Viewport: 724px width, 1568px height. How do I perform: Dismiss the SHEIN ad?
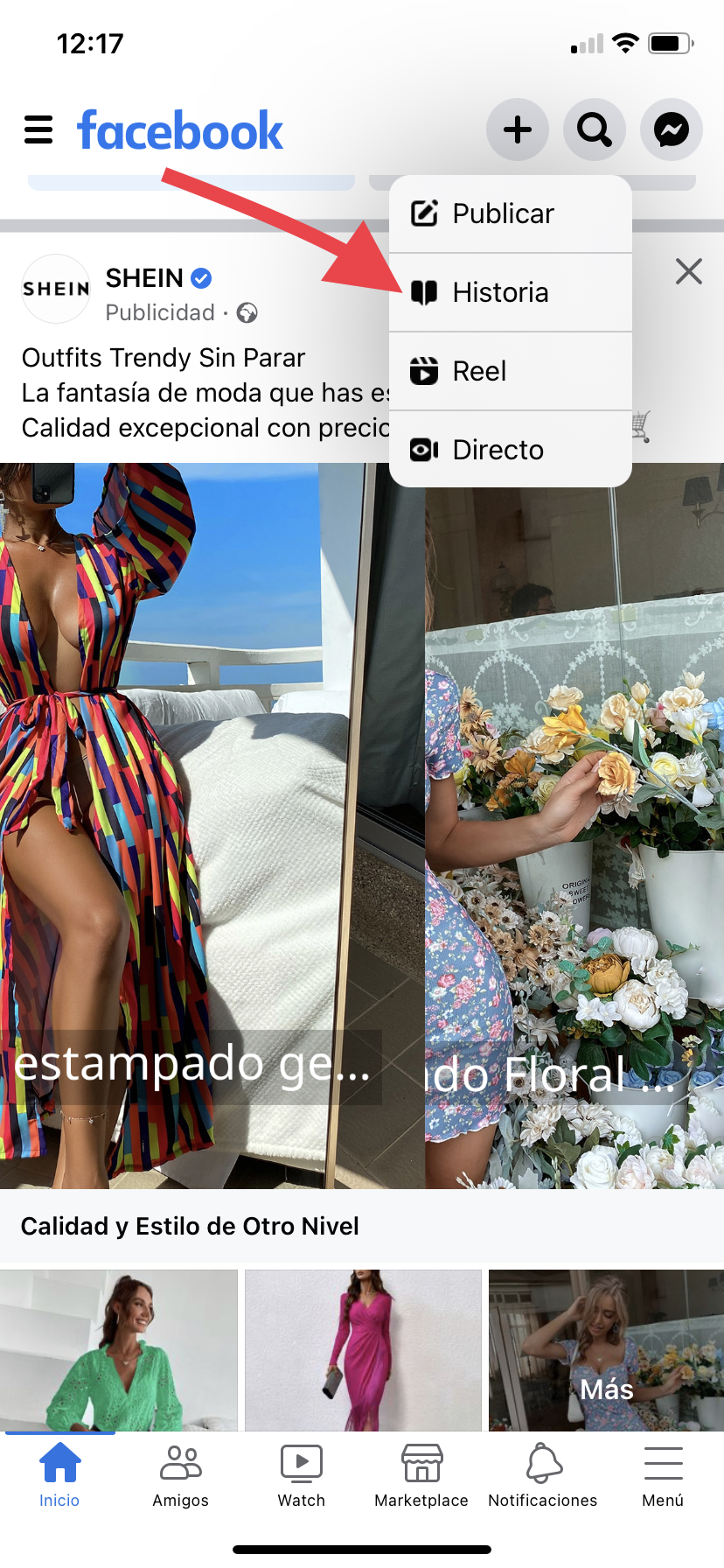click(x=689, y=271)
